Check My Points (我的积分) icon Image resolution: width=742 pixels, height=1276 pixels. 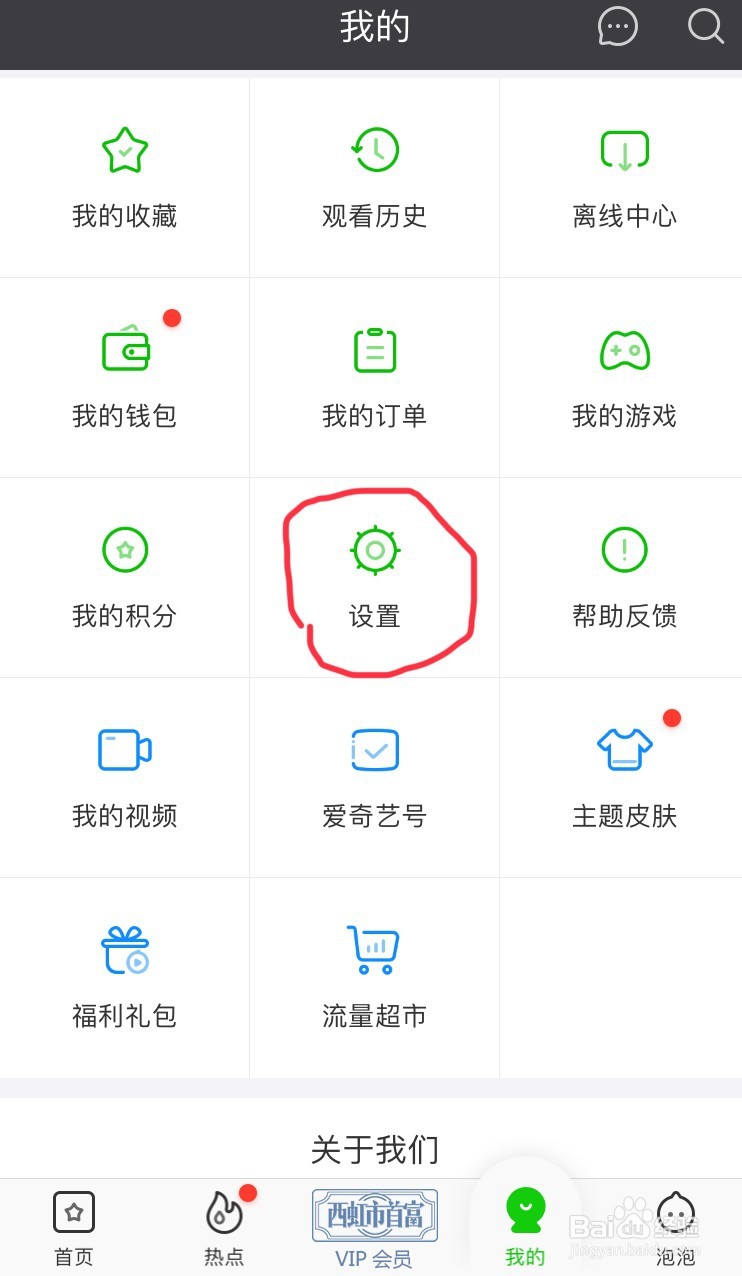point(124,549)
